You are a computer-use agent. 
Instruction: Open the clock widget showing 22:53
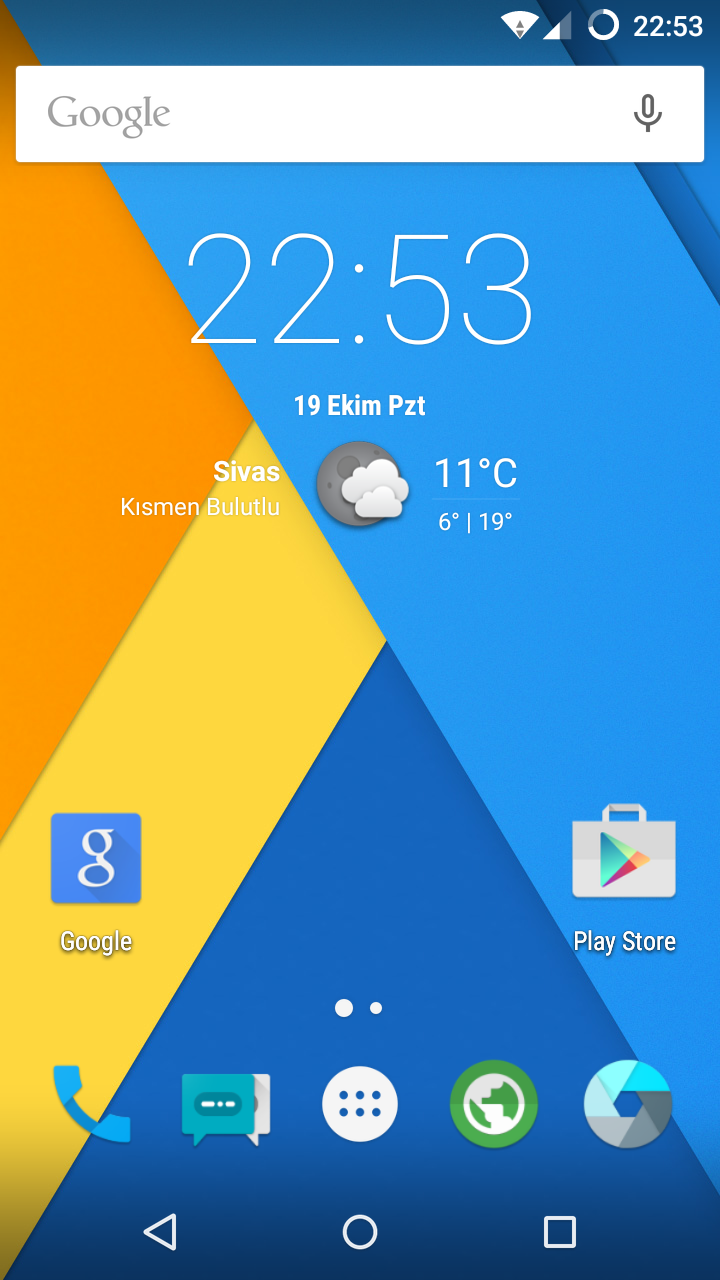(x=360, y=290)
